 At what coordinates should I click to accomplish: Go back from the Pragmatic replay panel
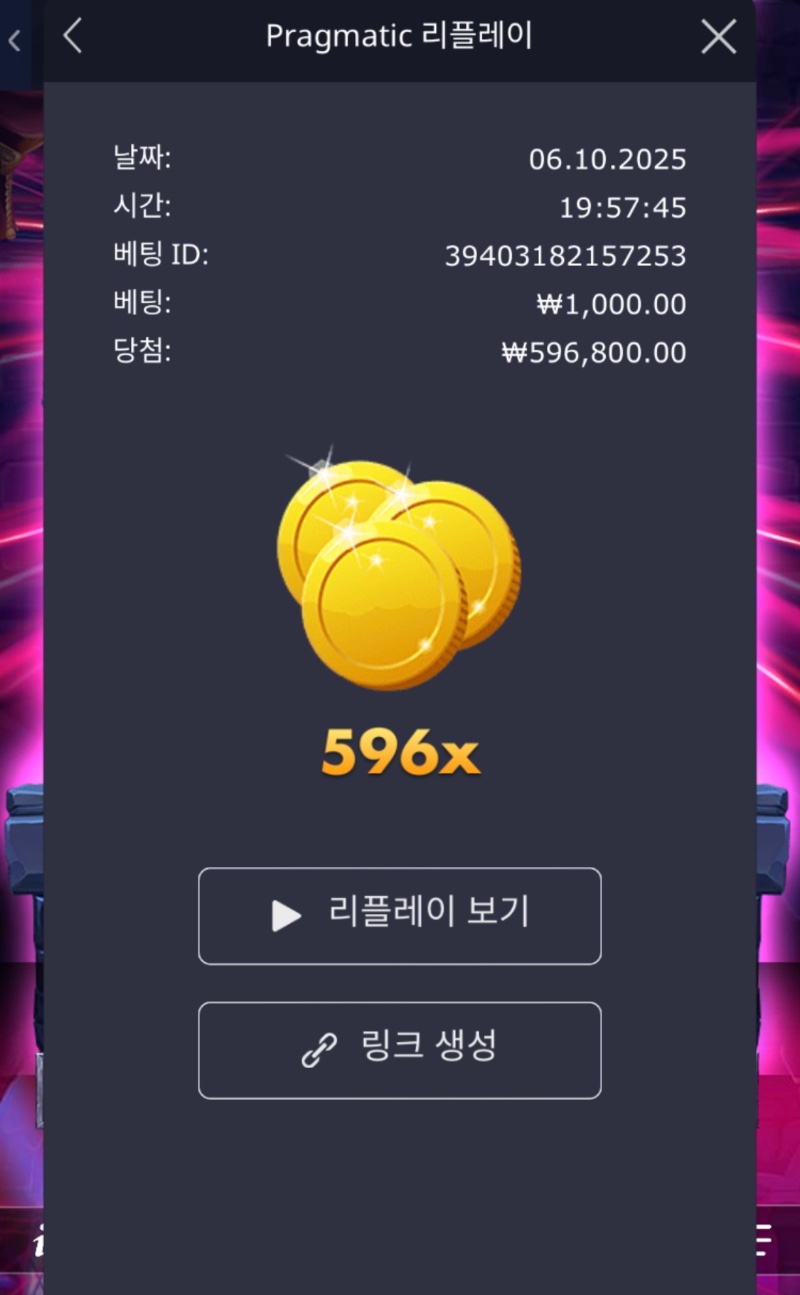[72, 37]
